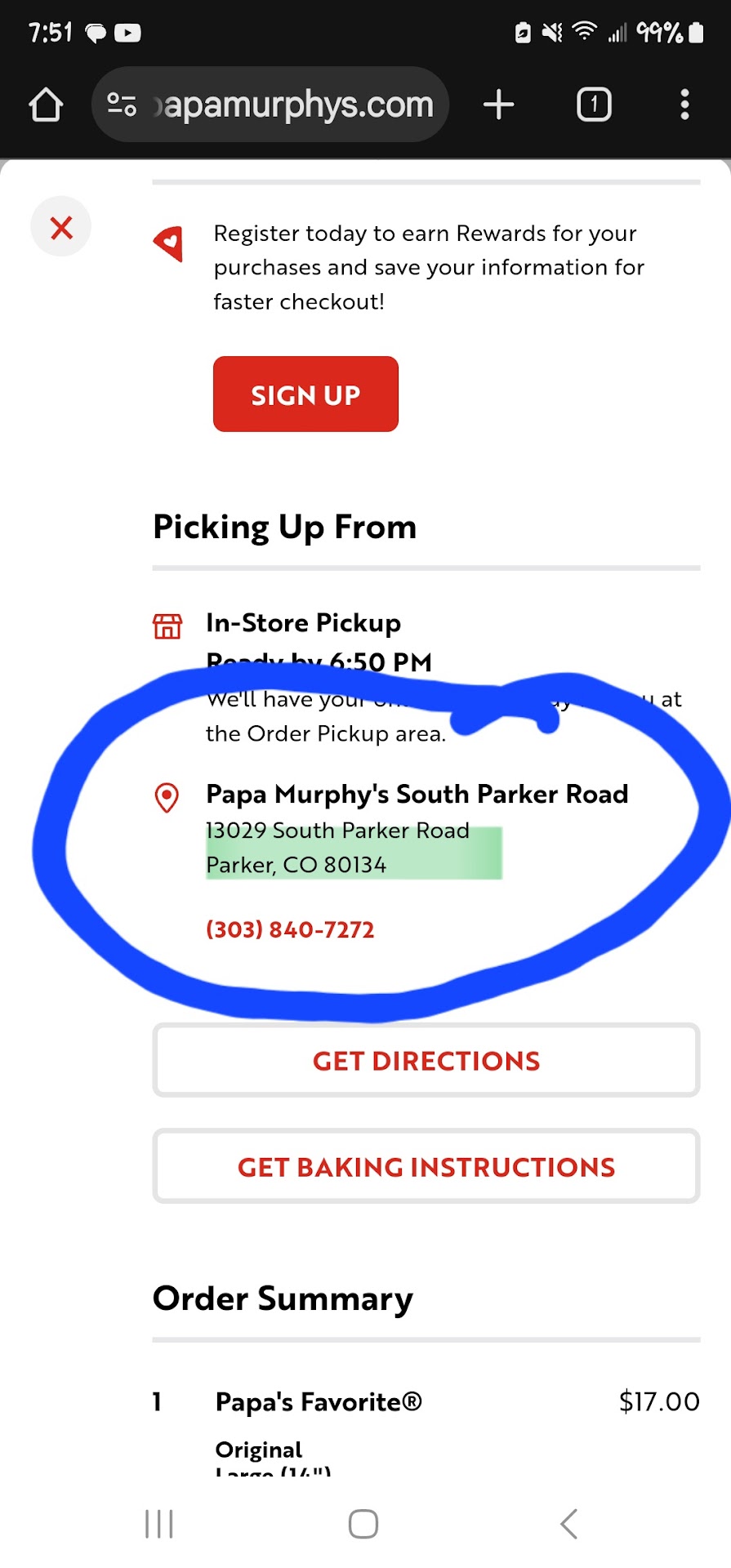Image resolution: width=731 pixels, height=1568 pixels.
Task: Show the open tabs switcher
Action: point(594,105)
